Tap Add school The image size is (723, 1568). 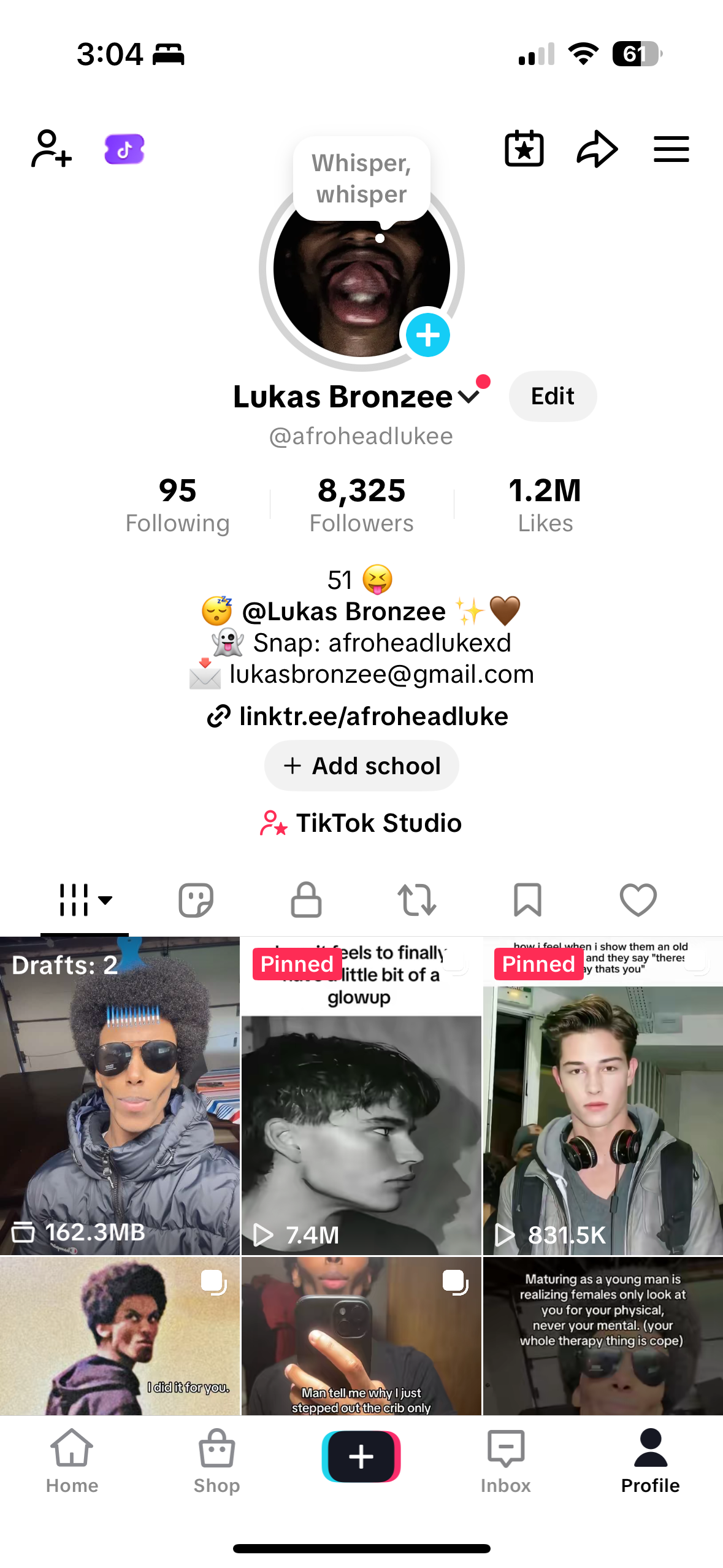pos(361,766)
